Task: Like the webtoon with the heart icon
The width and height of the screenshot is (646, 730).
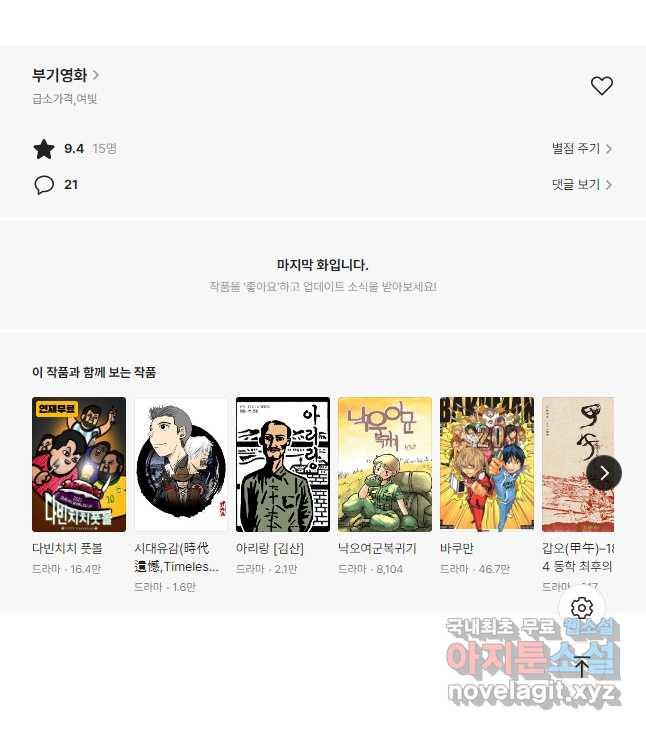Action: [x=601, y=86]
